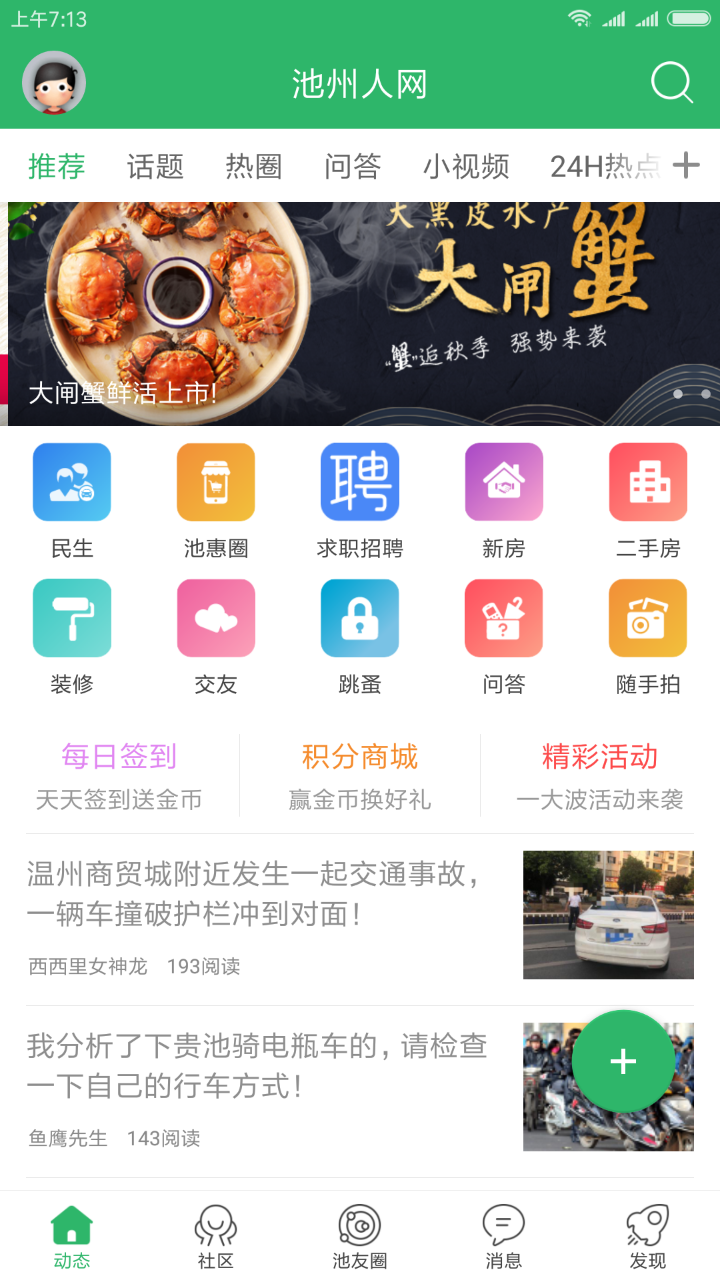This screenshot has height=1280, width=720.
Task: Tap the green floating plus button
Action: [x=623, y=1061]
